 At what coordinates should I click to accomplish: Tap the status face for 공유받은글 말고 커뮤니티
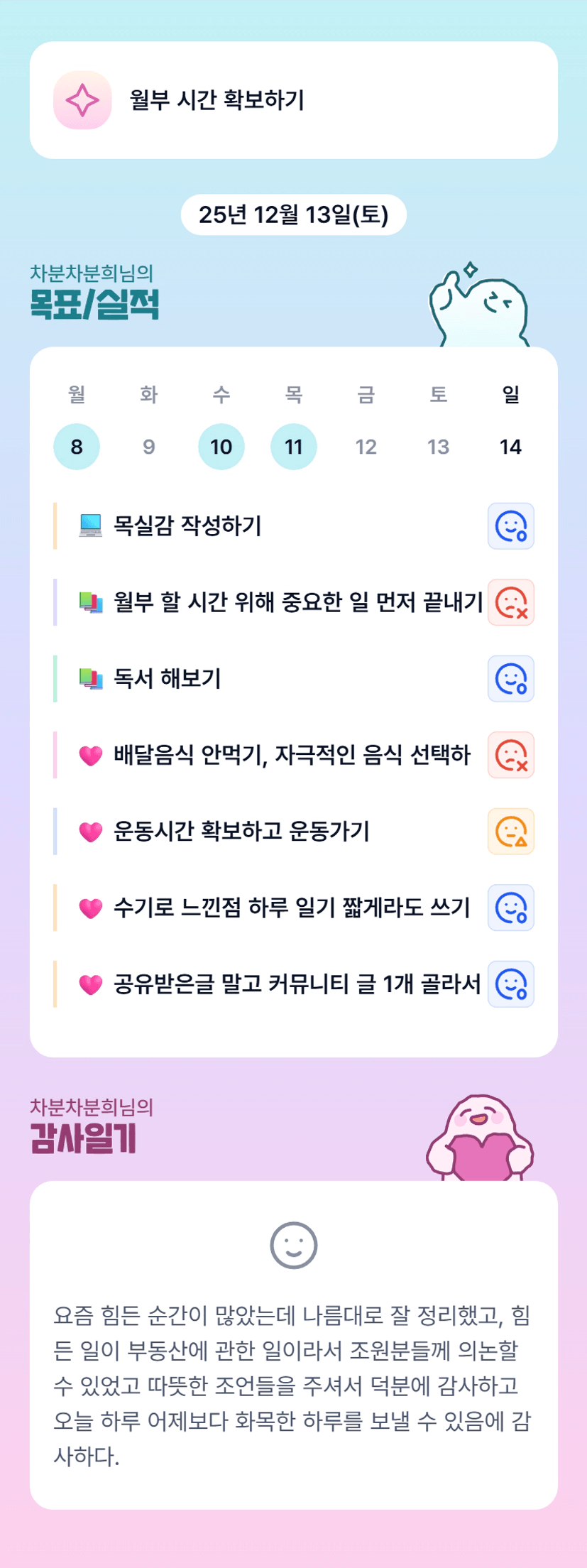[x=511, y=984]
